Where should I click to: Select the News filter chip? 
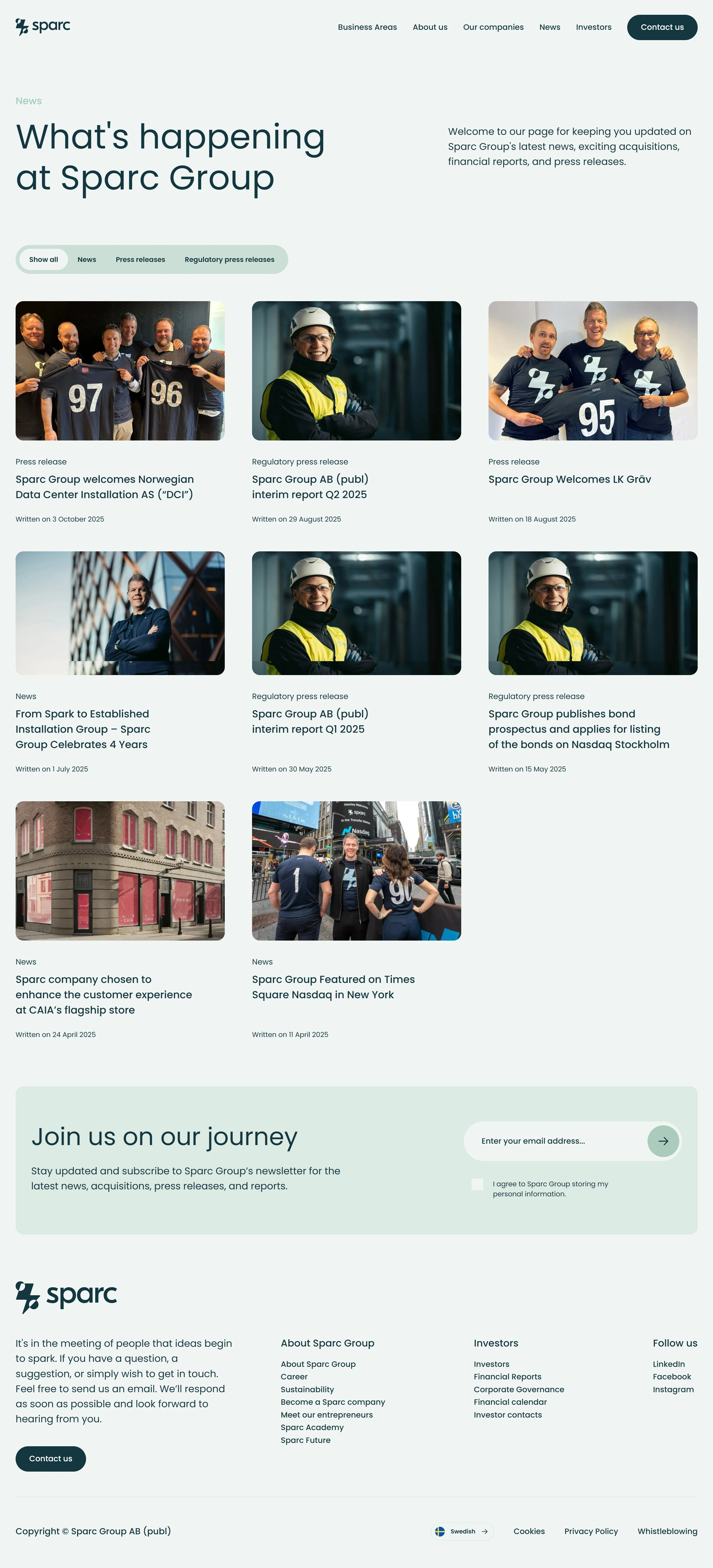[x=86, y=259]
